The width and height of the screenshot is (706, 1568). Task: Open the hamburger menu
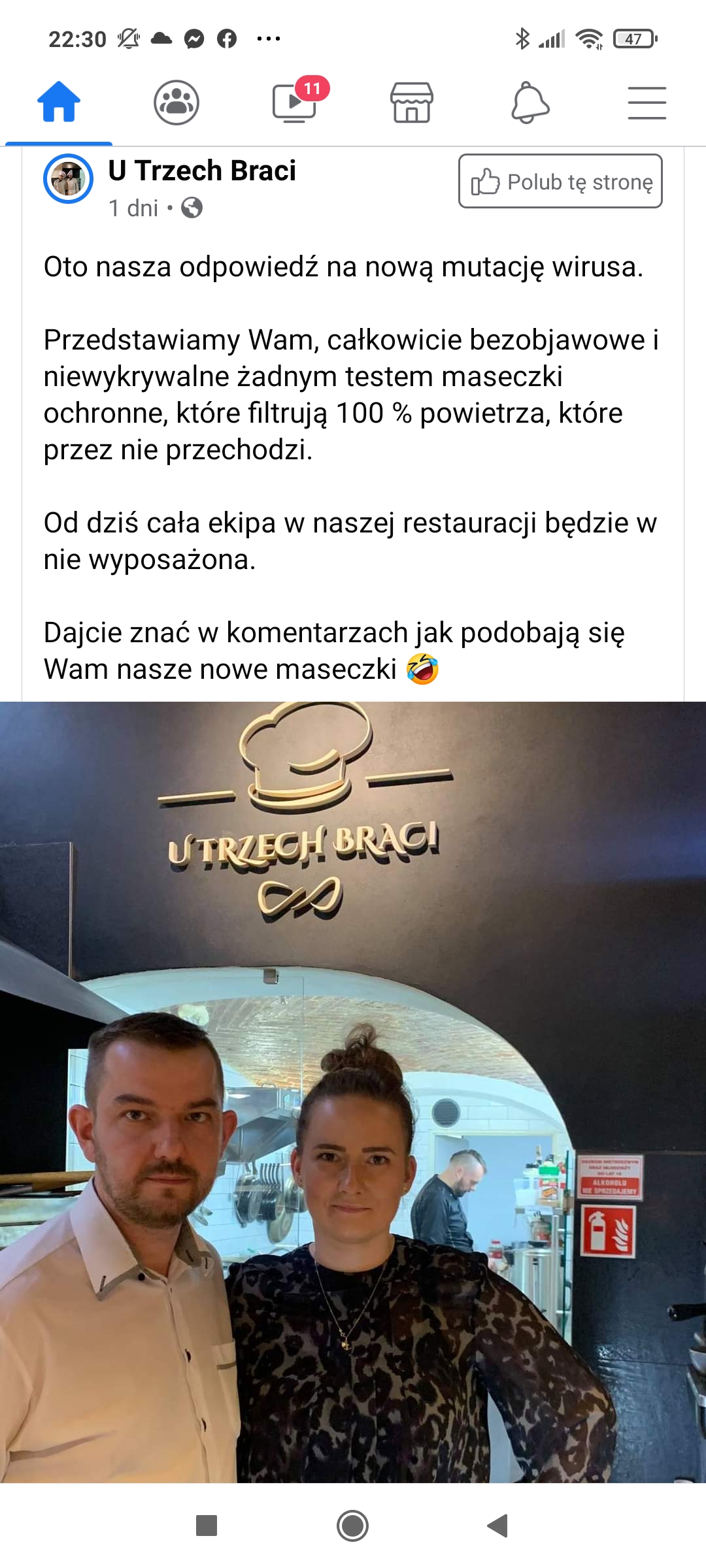click(x=647, y=103)
